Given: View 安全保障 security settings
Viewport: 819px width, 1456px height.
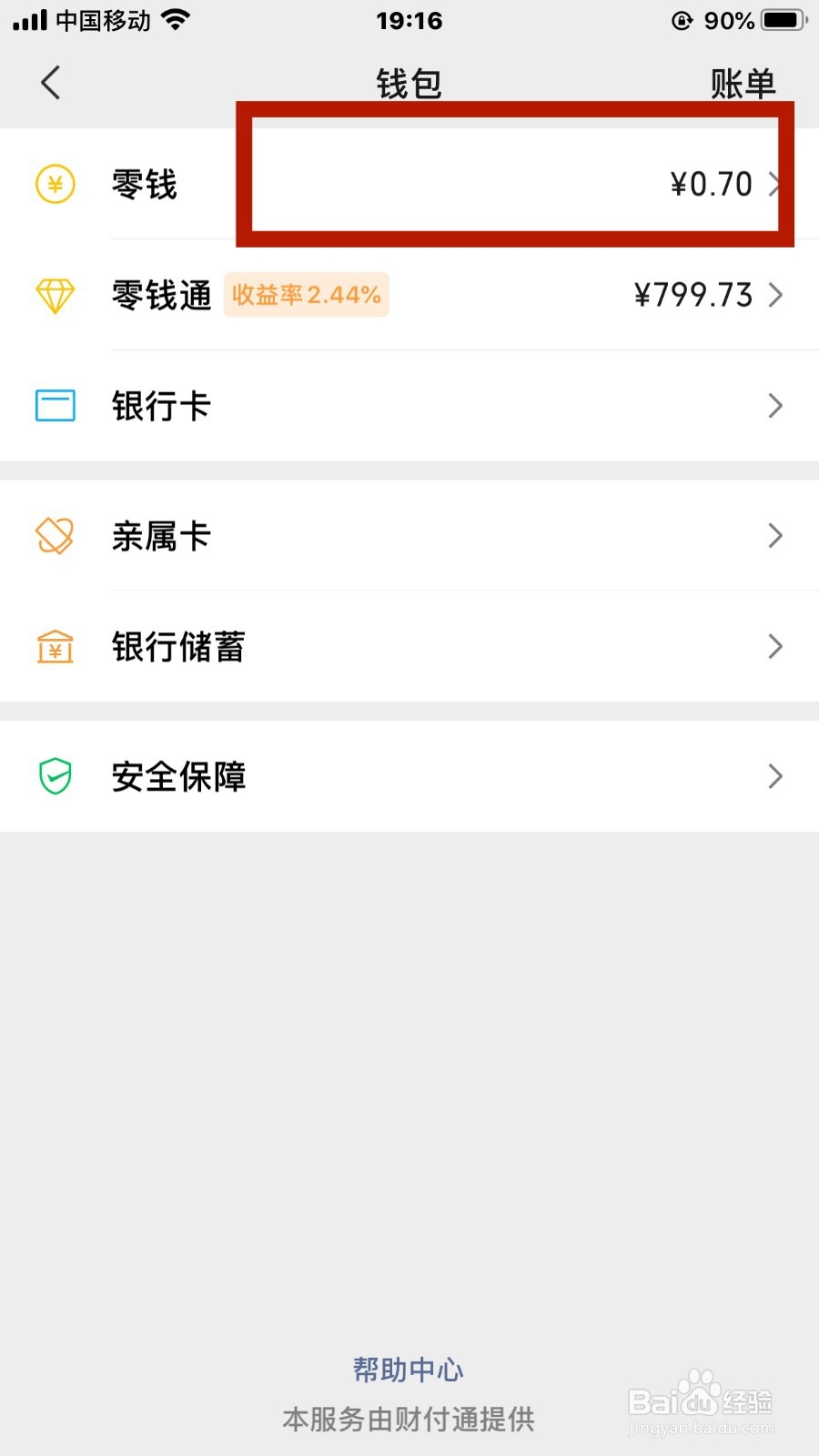Looking at the screenshot, I should (409, 776).
